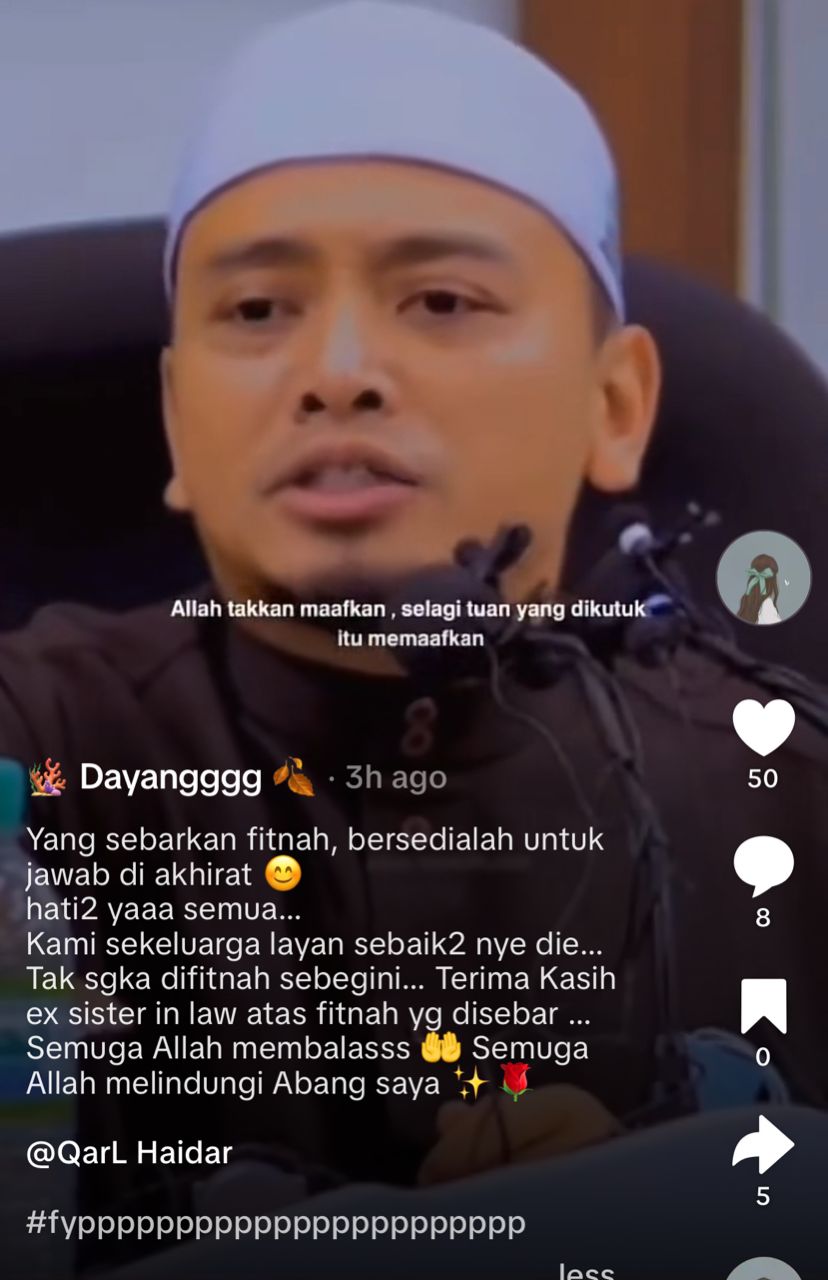828x1280 pixels.
Task: Bookmark this video to favorites
Action: [763, 1006]
